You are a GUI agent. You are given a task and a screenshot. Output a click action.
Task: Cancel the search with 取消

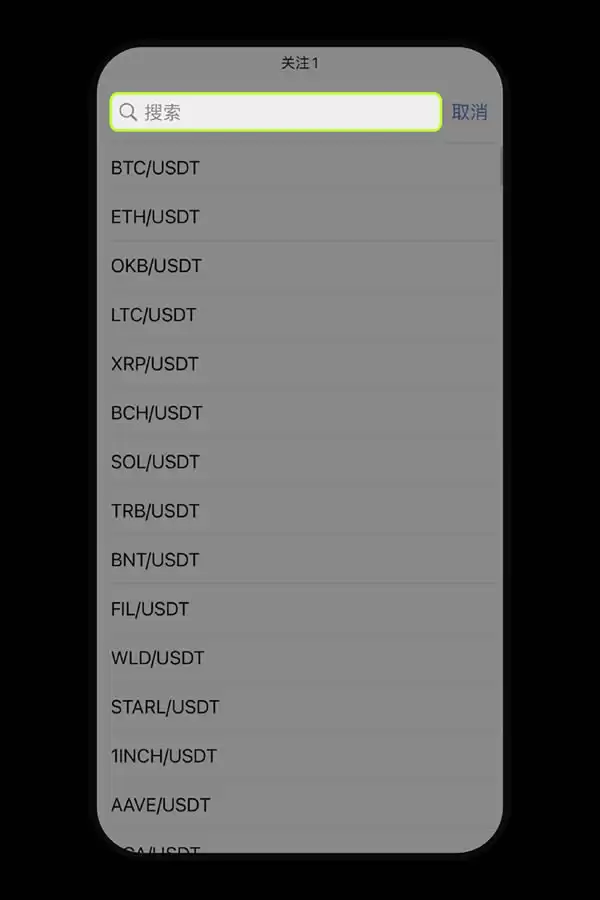(469, 112)
